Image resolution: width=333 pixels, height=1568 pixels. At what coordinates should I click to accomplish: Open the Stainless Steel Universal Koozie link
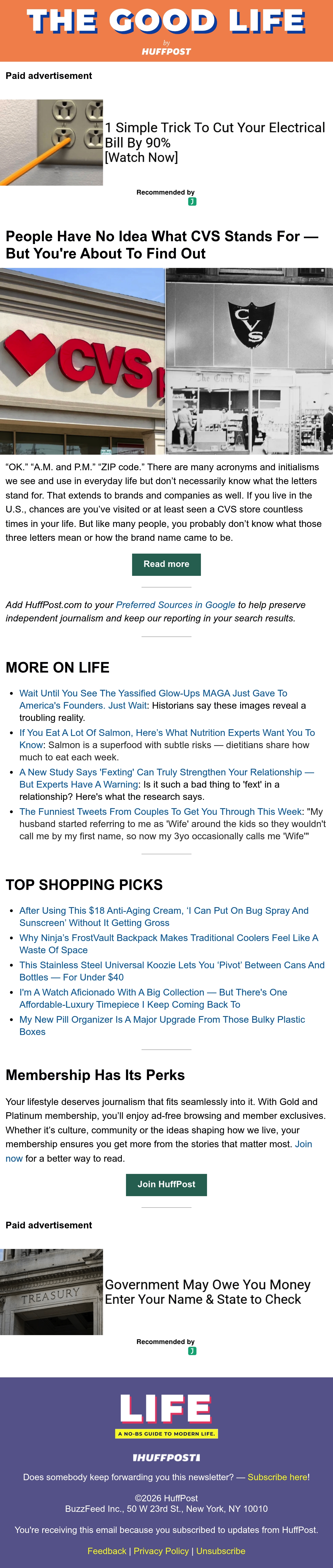[x=172, y=971]
